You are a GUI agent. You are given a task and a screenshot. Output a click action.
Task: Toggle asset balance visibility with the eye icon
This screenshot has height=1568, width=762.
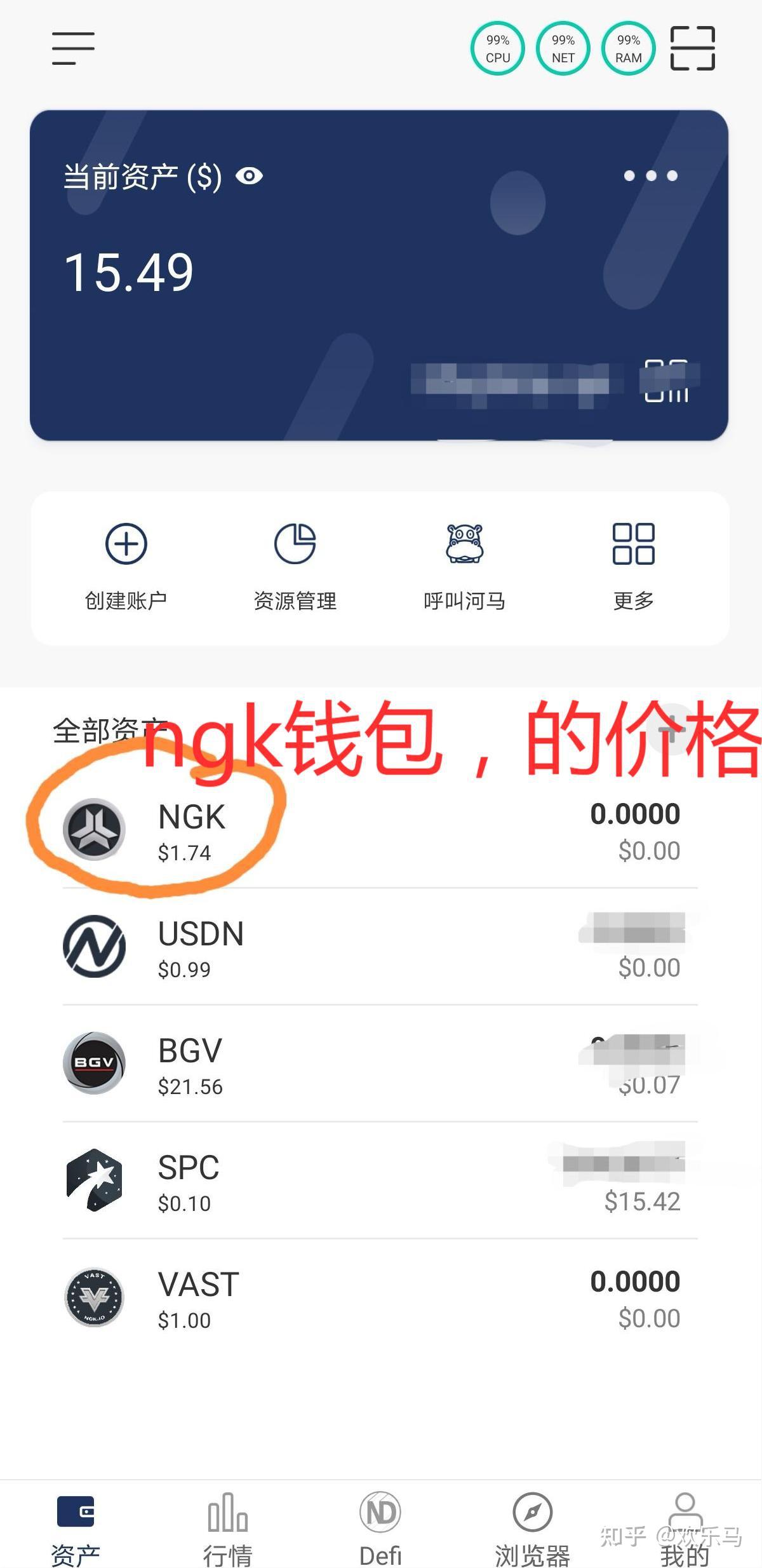(x=250, y=177)
